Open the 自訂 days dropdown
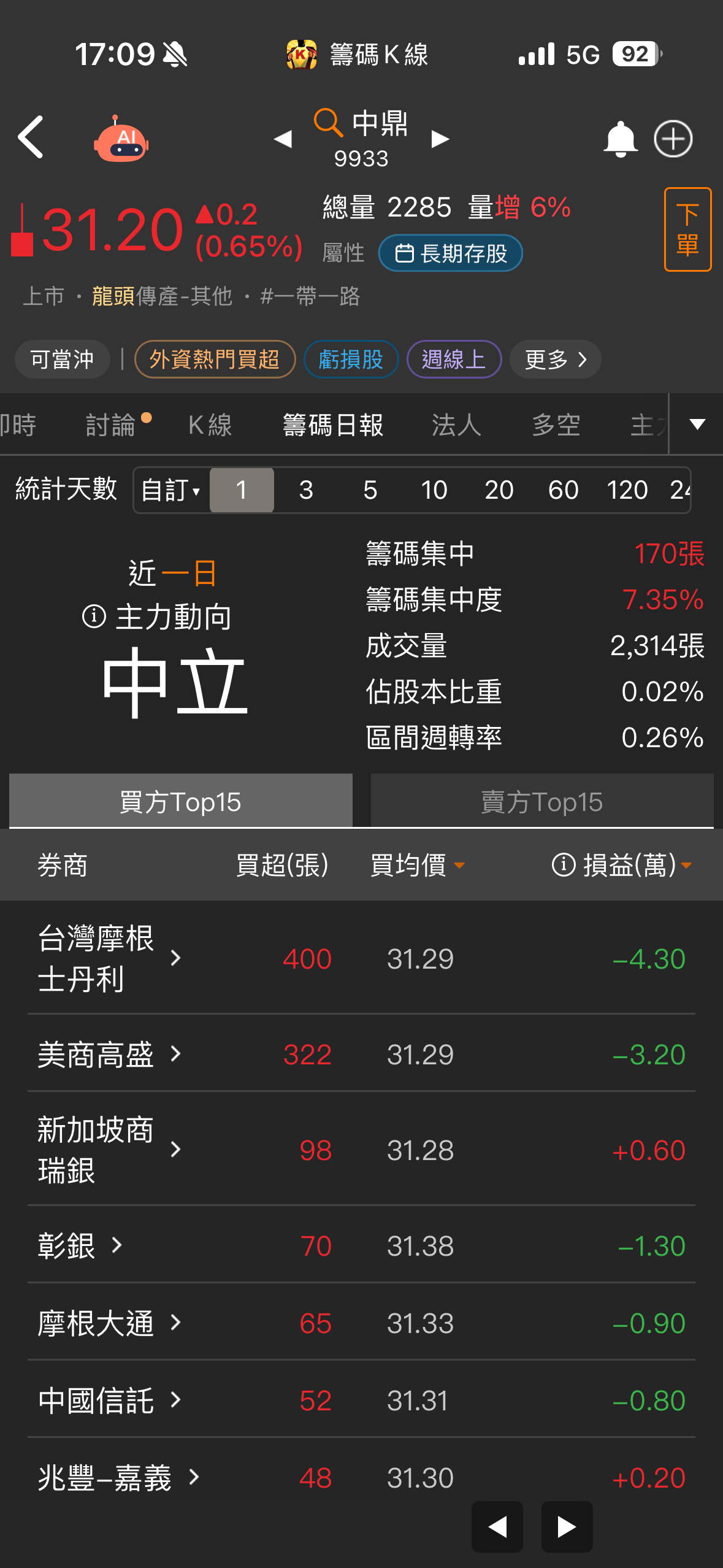 (171, 490)
